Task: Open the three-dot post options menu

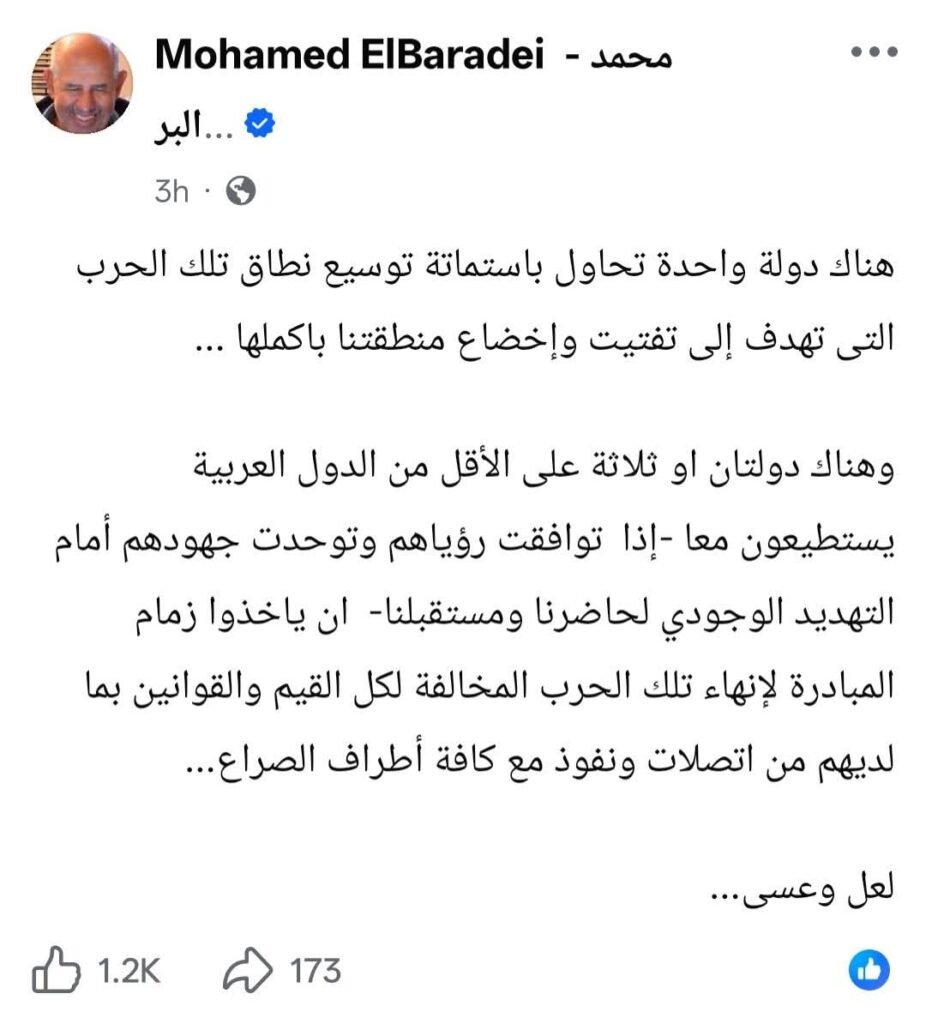Action: point(874,52)
